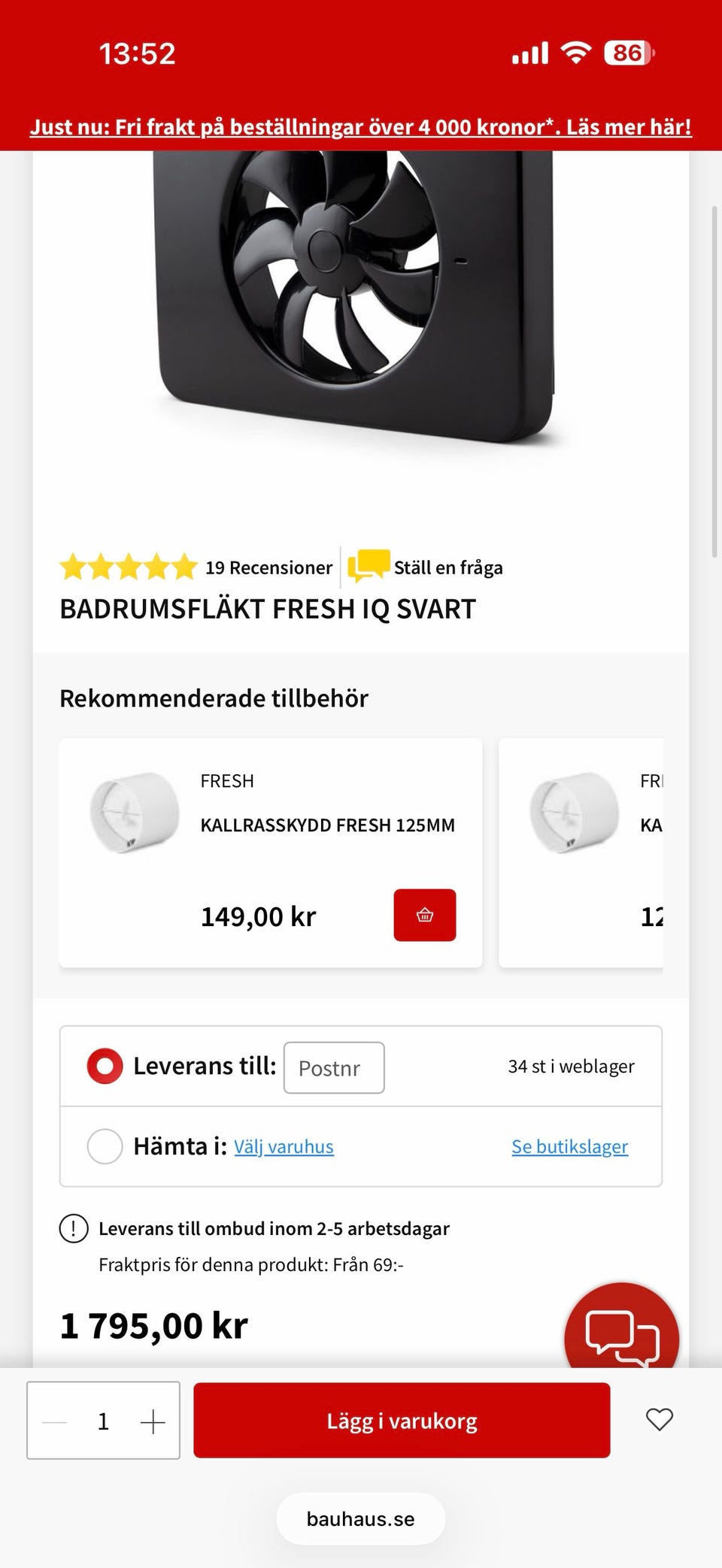
Task: Open the chat bubble in the bottom corner
Action: pyautogui.click(x=621, y=1331)
